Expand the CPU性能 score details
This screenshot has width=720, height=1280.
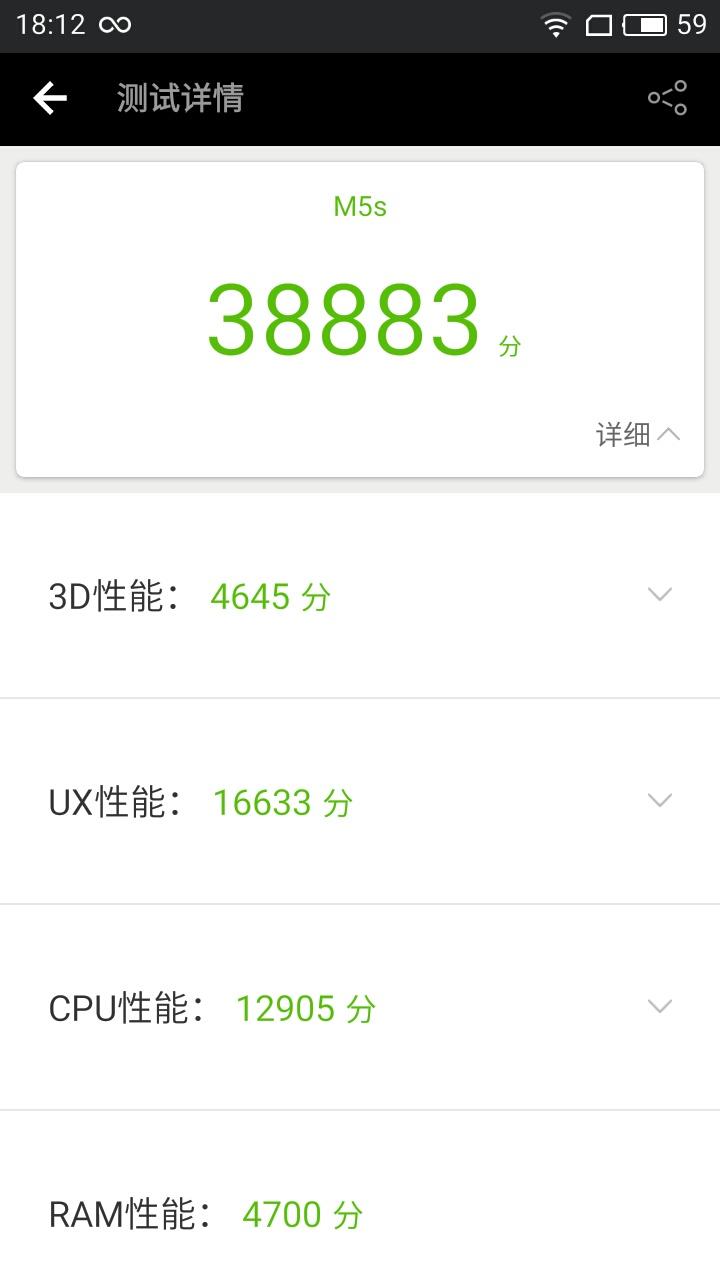pos(657,1006)
